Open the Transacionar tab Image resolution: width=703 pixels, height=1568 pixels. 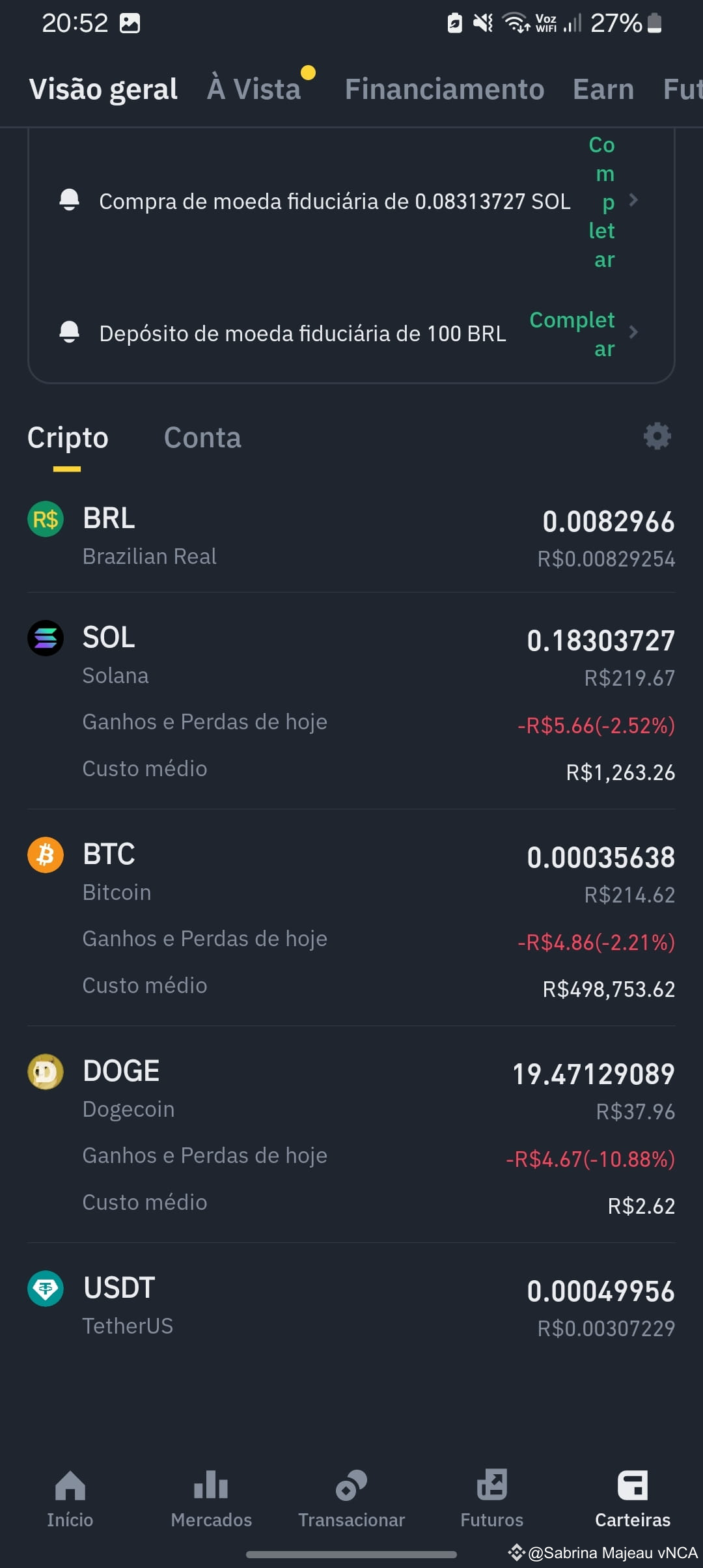[351, 1500]
